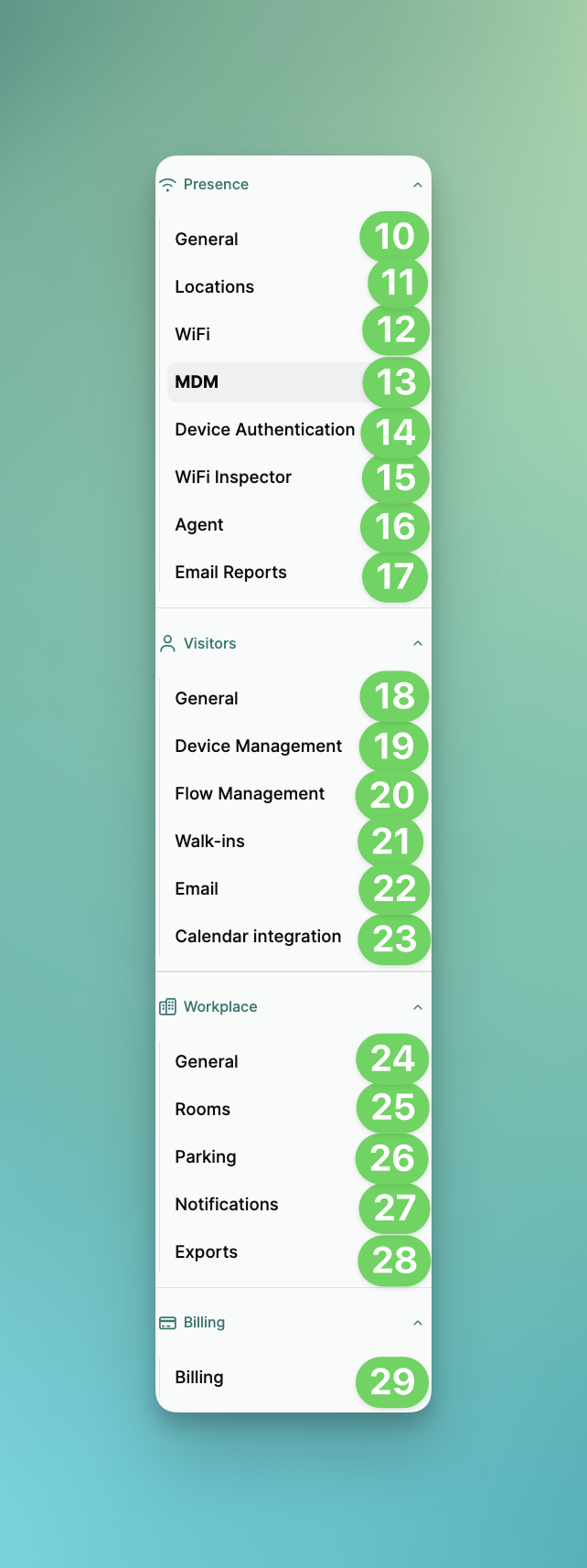The height and width of the screenshot is (1568, 587).
Task: Open the Billing item under Billing
Action: 293,1378
